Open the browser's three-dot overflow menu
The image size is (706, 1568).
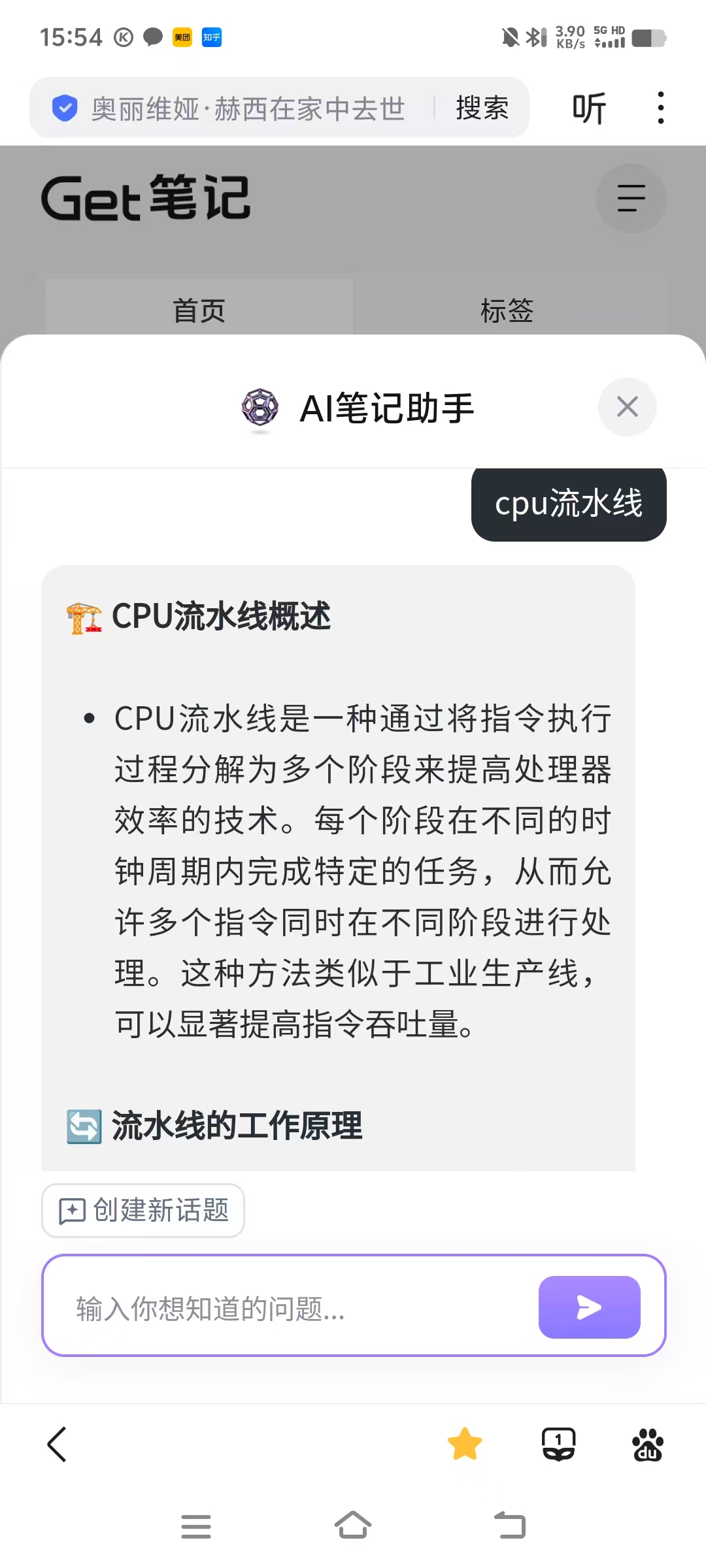pyautogui.click(x=661, y=108)
